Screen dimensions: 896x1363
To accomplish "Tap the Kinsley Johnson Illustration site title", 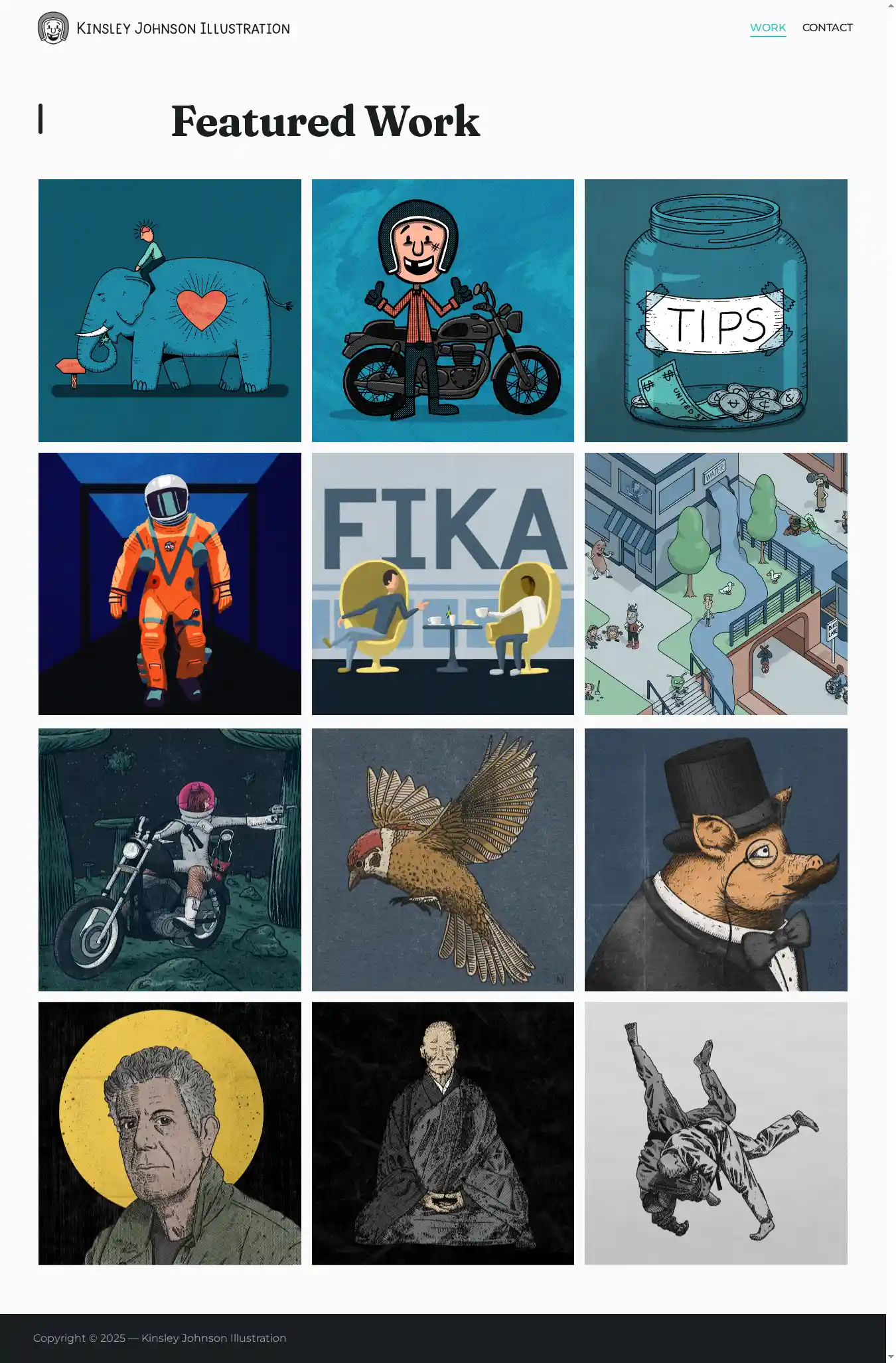I will pyautogui.click(x=183, y=29).
